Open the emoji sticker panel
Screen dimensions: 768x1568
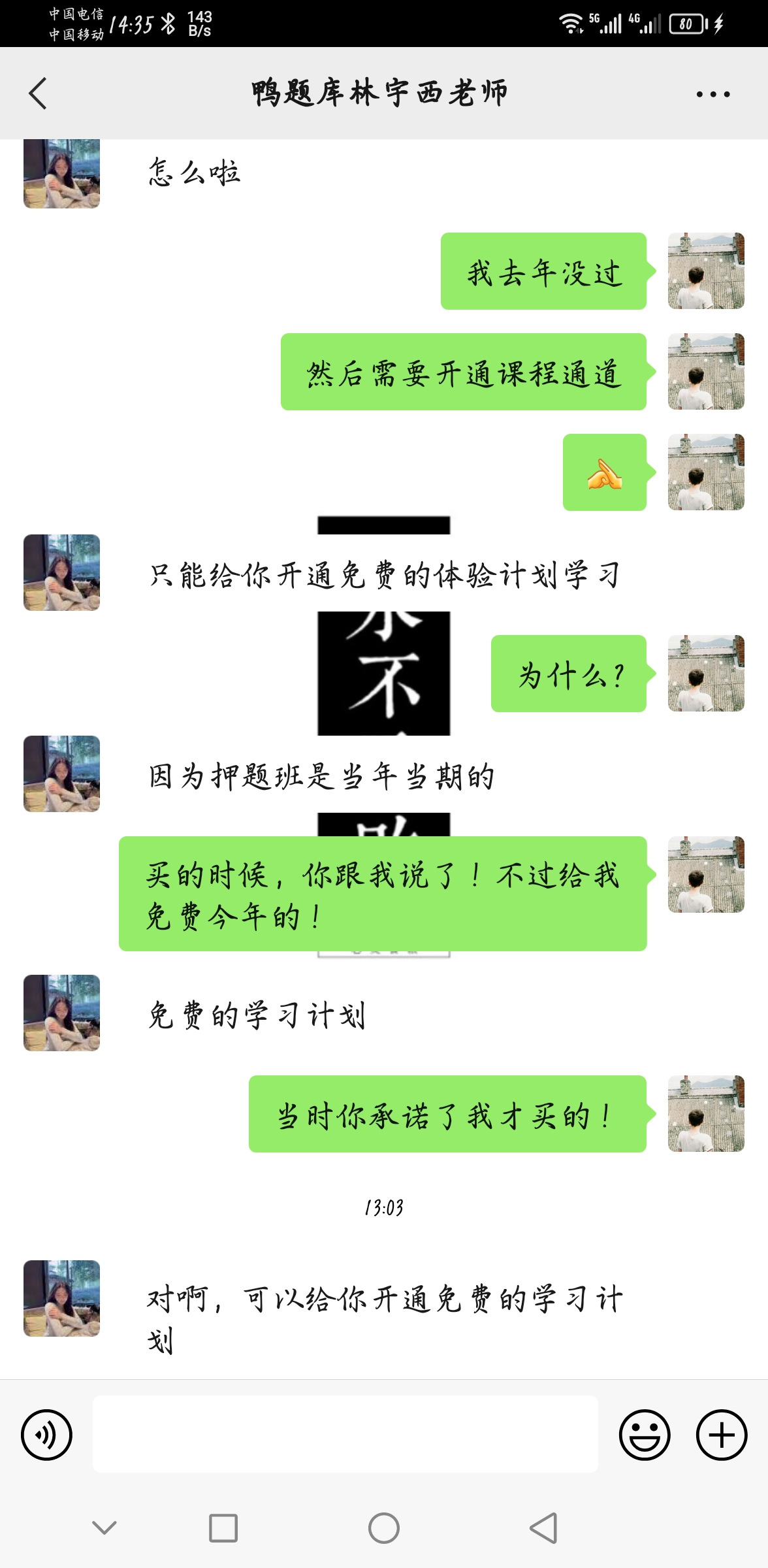point(645,1435)
